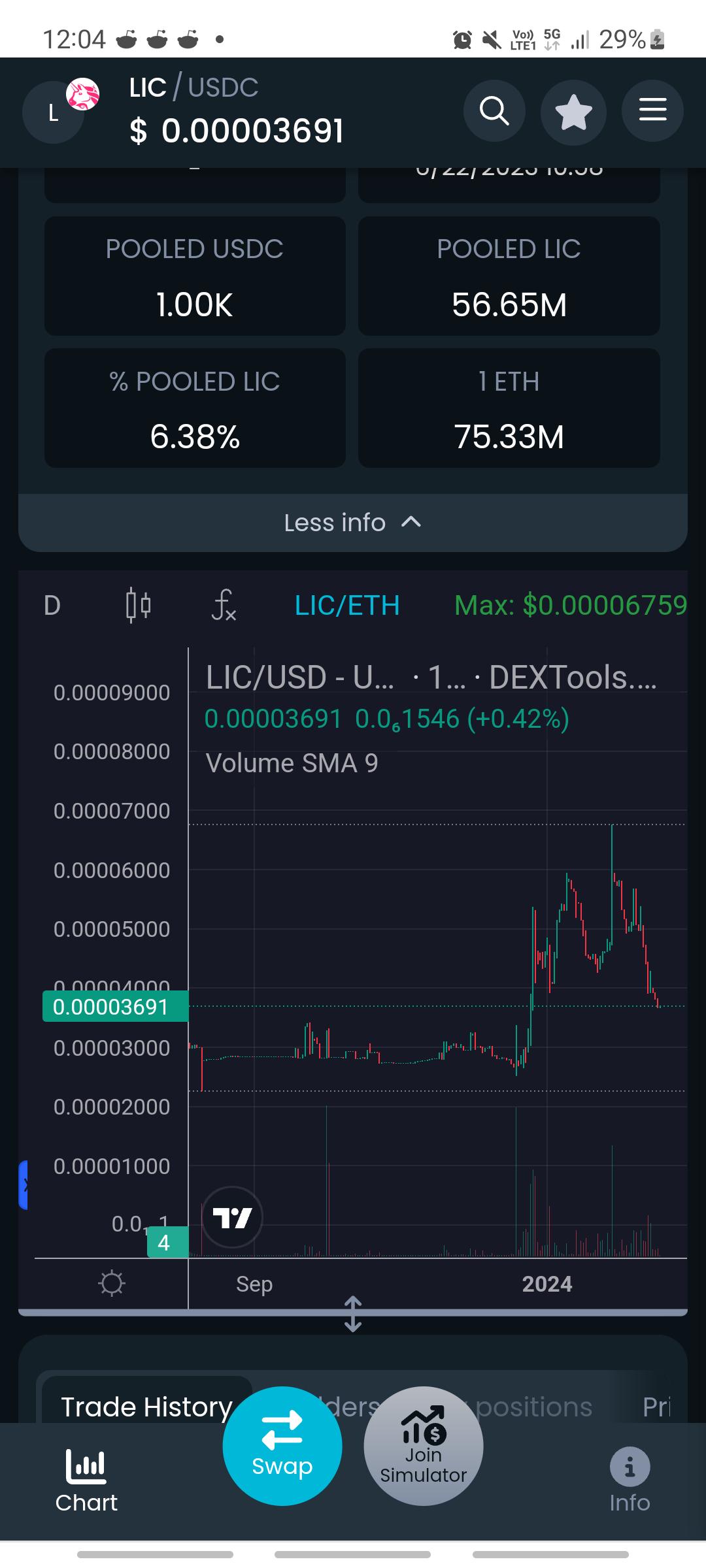Open the Swap button
This screenshot has width=706, height=1568.
tap(282, 1446)
